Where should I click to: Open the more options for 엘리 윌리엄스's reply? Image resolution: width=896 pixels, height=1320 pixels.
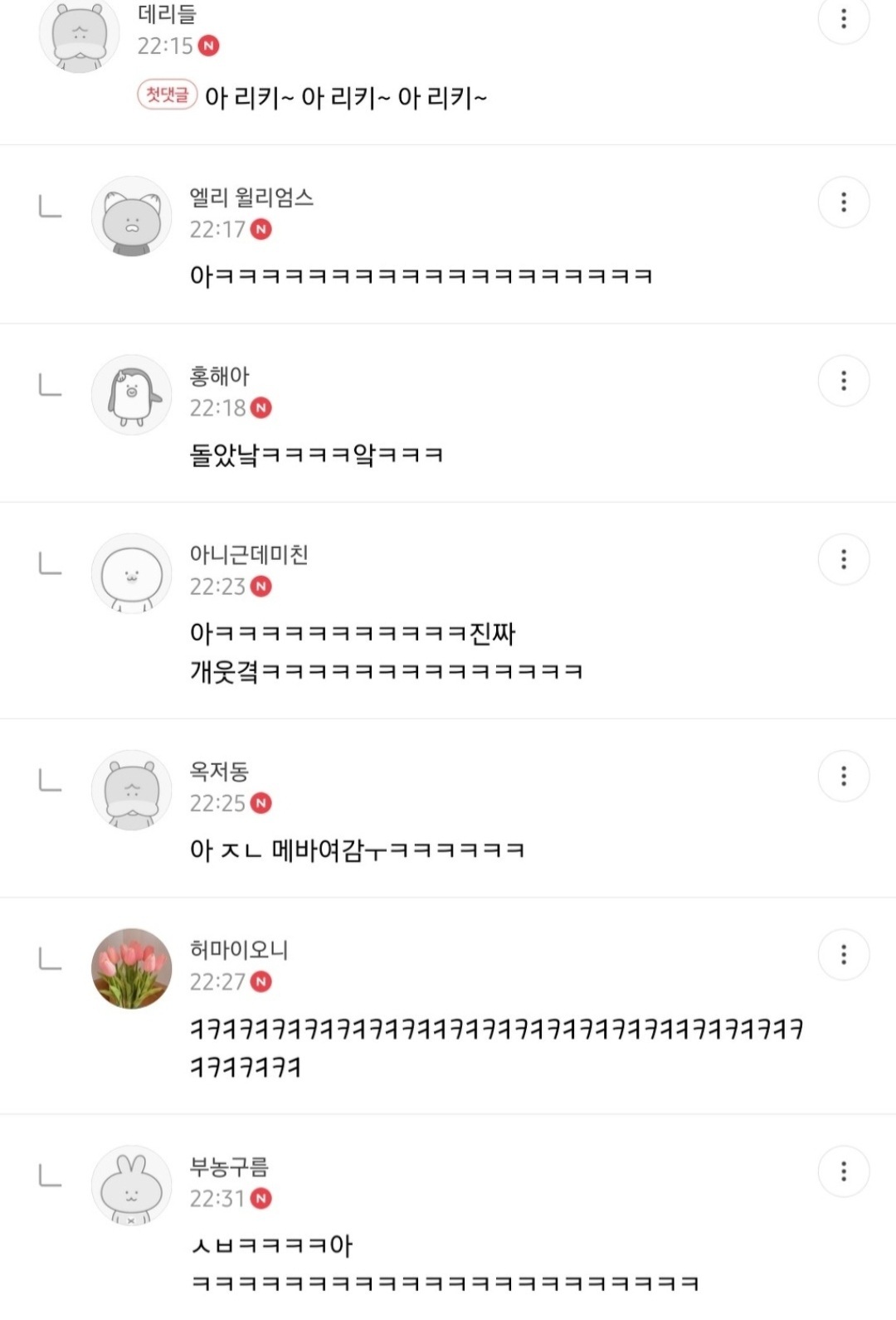(x=843, y=202)
